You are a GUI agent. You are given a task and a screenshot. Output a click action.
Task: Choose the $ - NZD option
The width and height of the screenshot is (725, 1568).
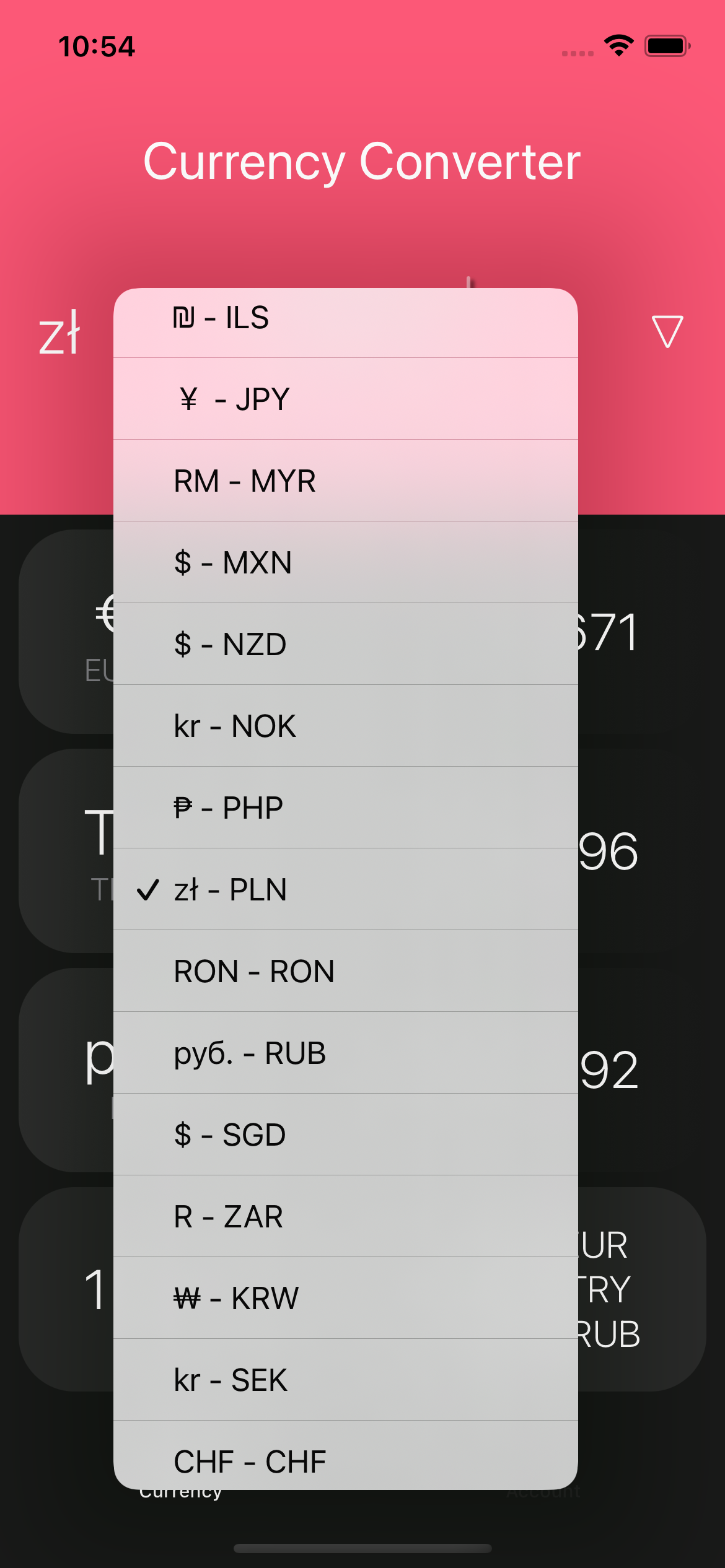(346, 644)
